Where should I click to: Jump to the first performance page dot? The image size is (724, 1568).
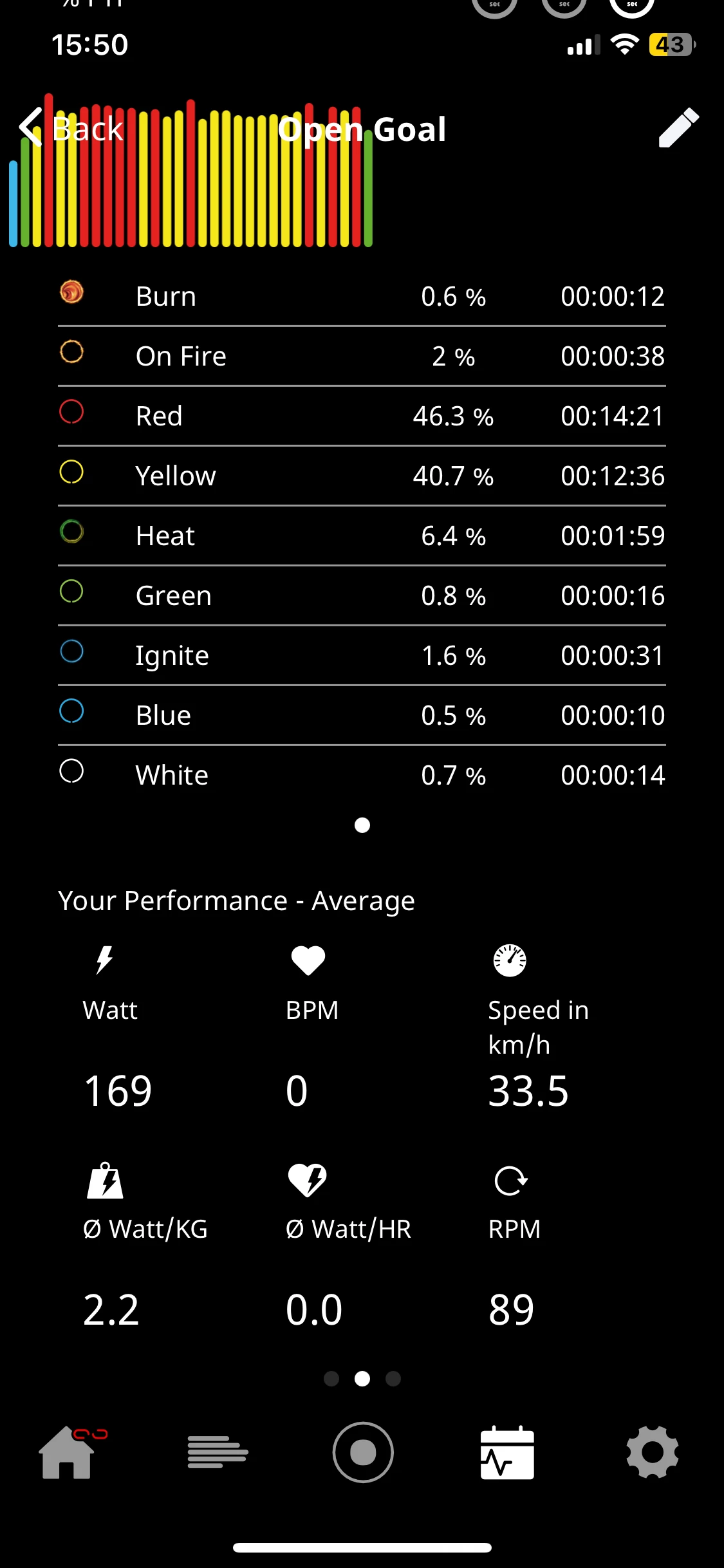click(x=331, y=1378)
